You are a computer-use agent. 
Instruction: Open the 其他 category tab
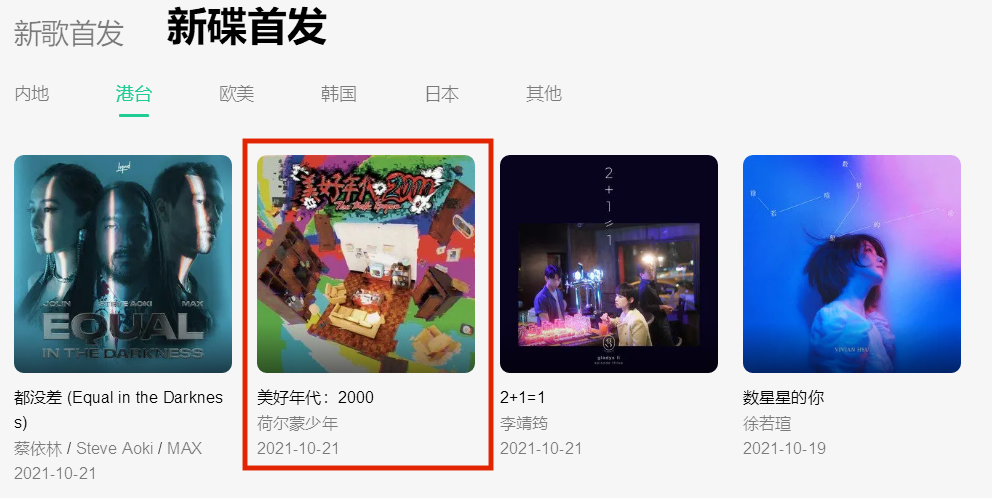pos(544,94)
